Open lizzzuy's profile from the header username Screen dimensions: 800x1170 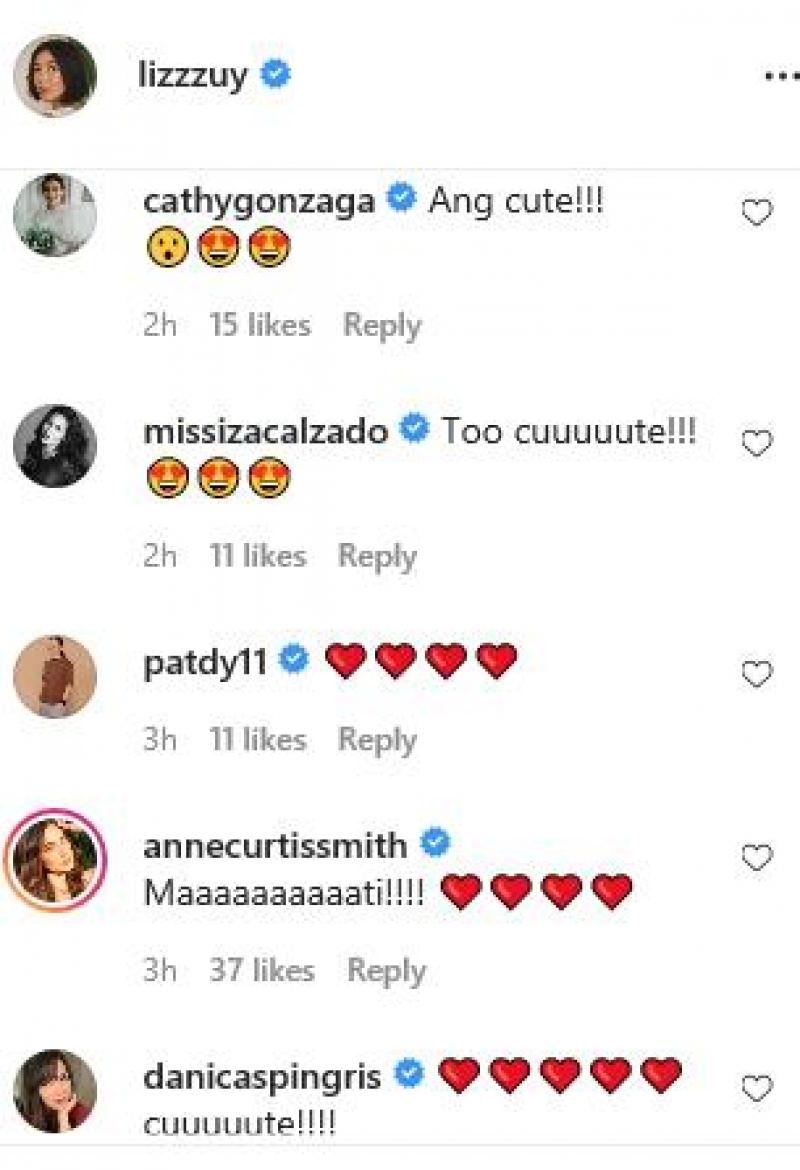(192, 76)
